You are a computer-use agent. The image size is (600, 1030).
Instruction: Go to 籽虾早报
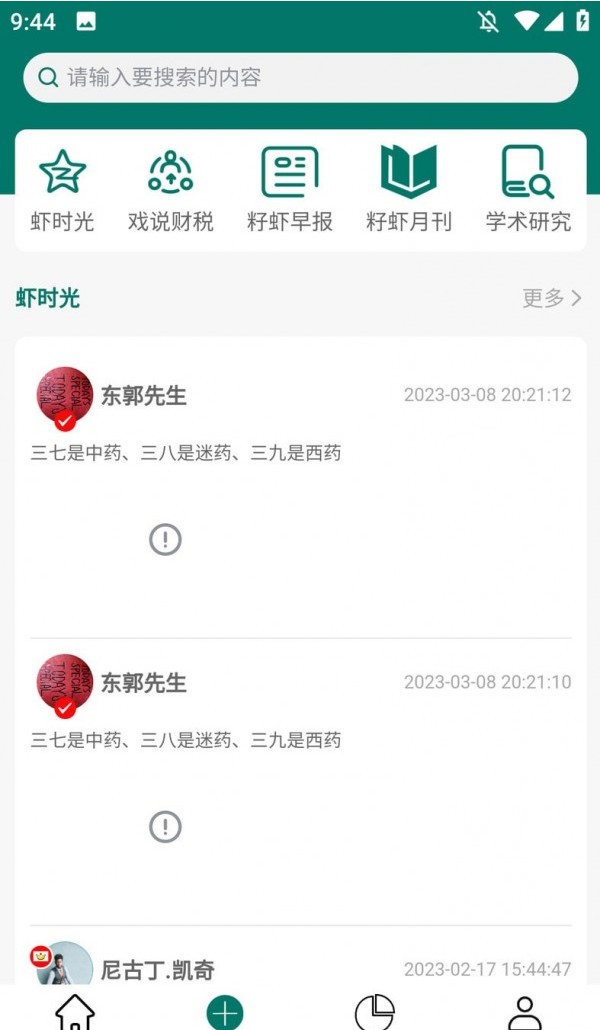point(290,190)
